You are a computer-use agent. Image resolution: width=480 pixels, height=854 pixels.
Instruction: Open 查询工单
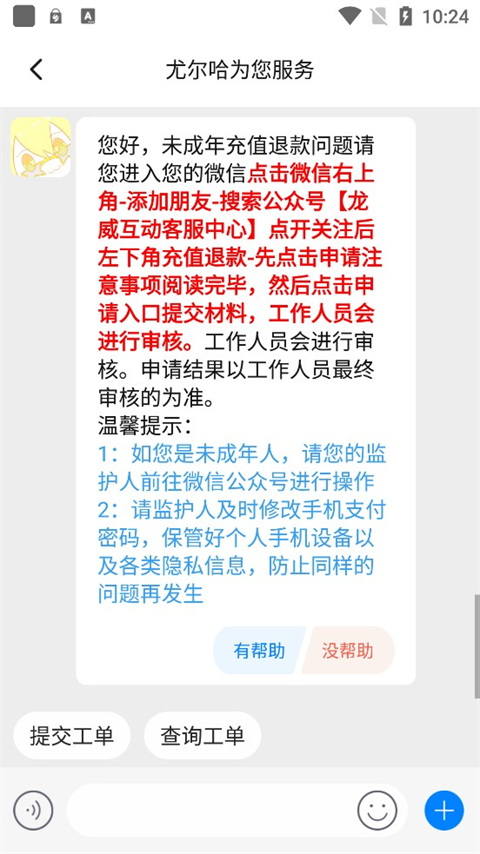[202, 736]
